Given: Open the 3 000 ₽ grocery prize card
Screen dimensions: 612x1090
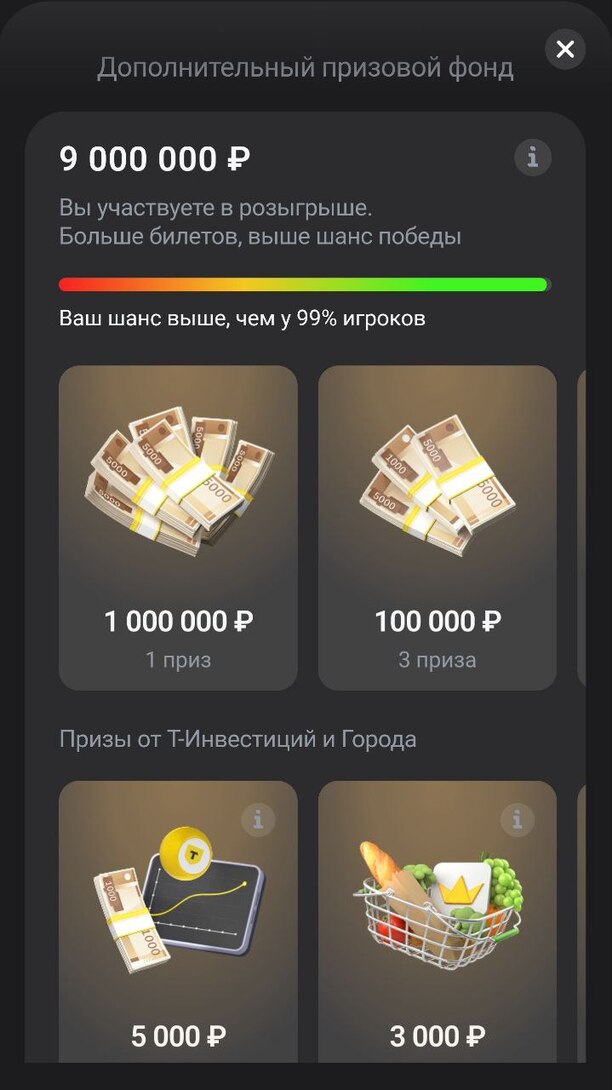Looking at the screenshot, I should point(437,930).
